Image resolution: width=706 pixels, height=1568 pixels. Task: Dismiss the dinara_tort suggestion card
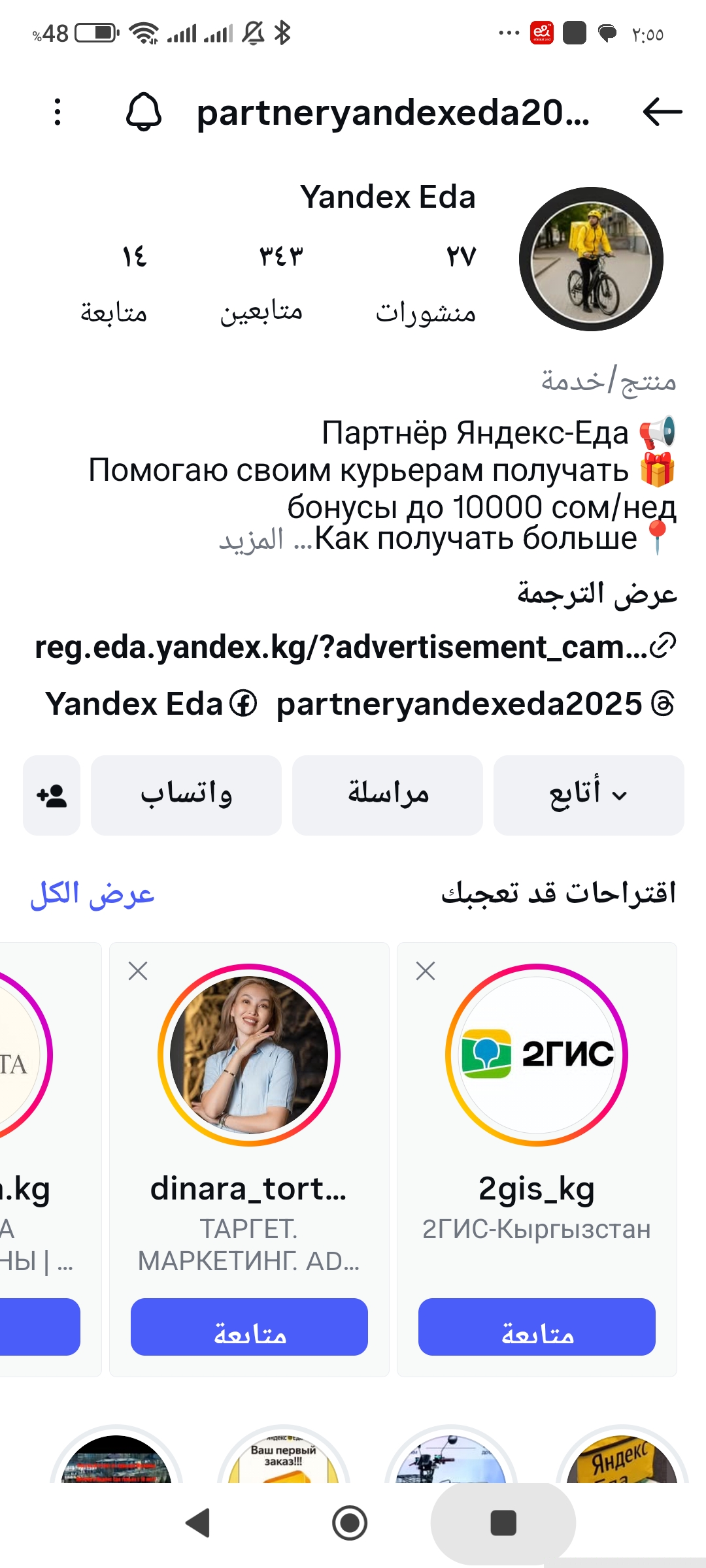tap(138, 971)
